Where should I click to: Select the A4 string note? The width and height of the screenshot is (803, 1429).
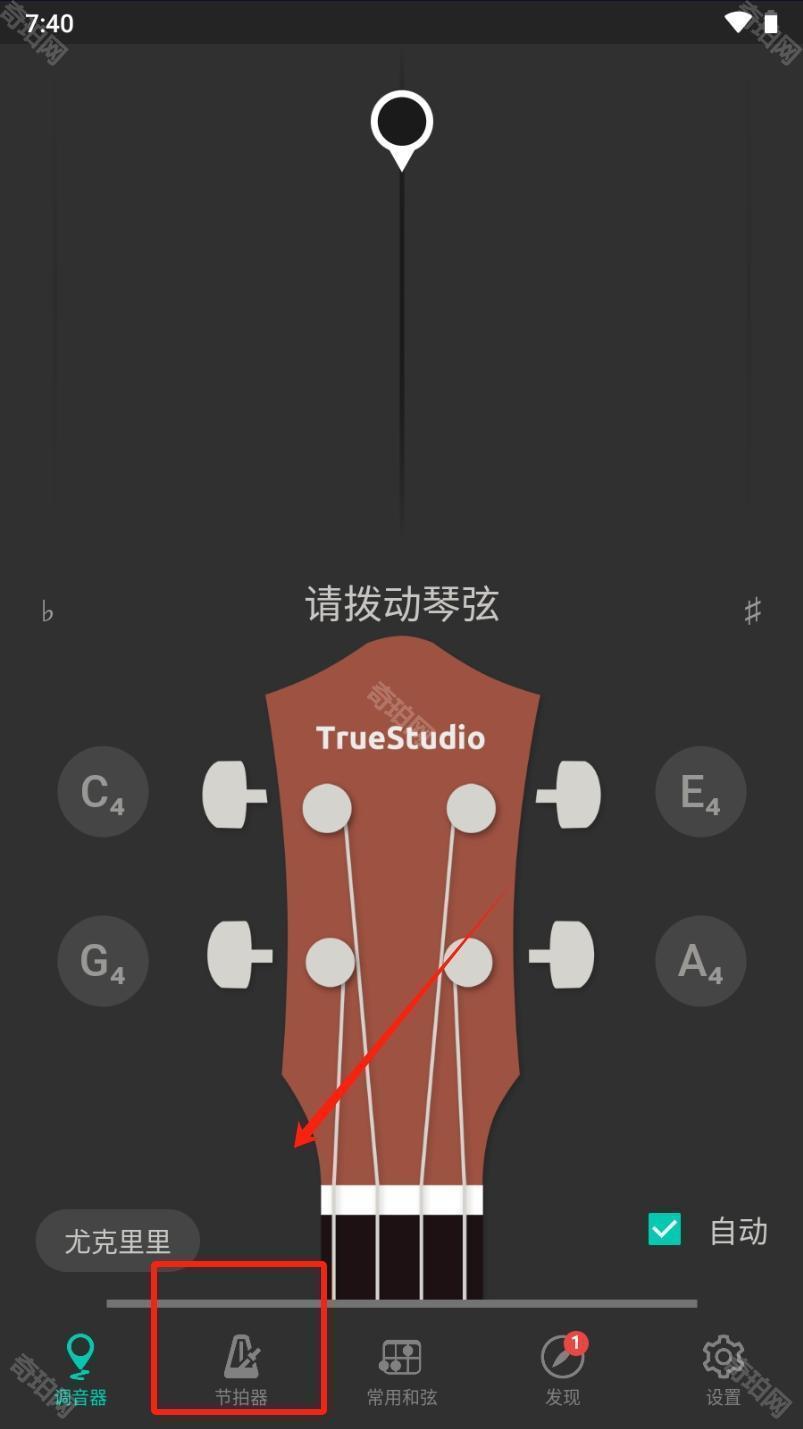pos(700,961)
